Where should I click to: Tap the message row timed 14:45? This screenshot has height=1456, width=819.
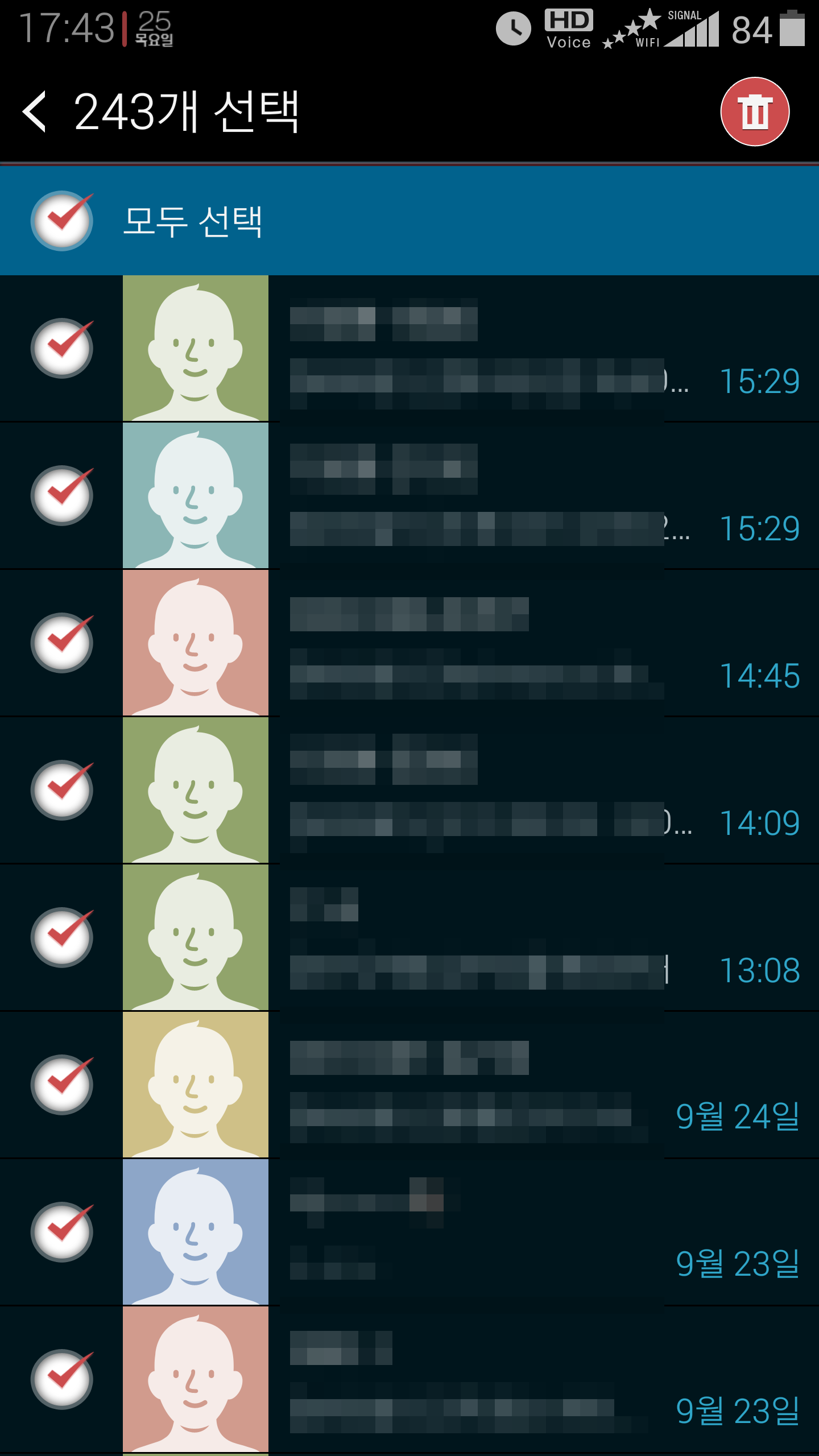coord(512,643)
